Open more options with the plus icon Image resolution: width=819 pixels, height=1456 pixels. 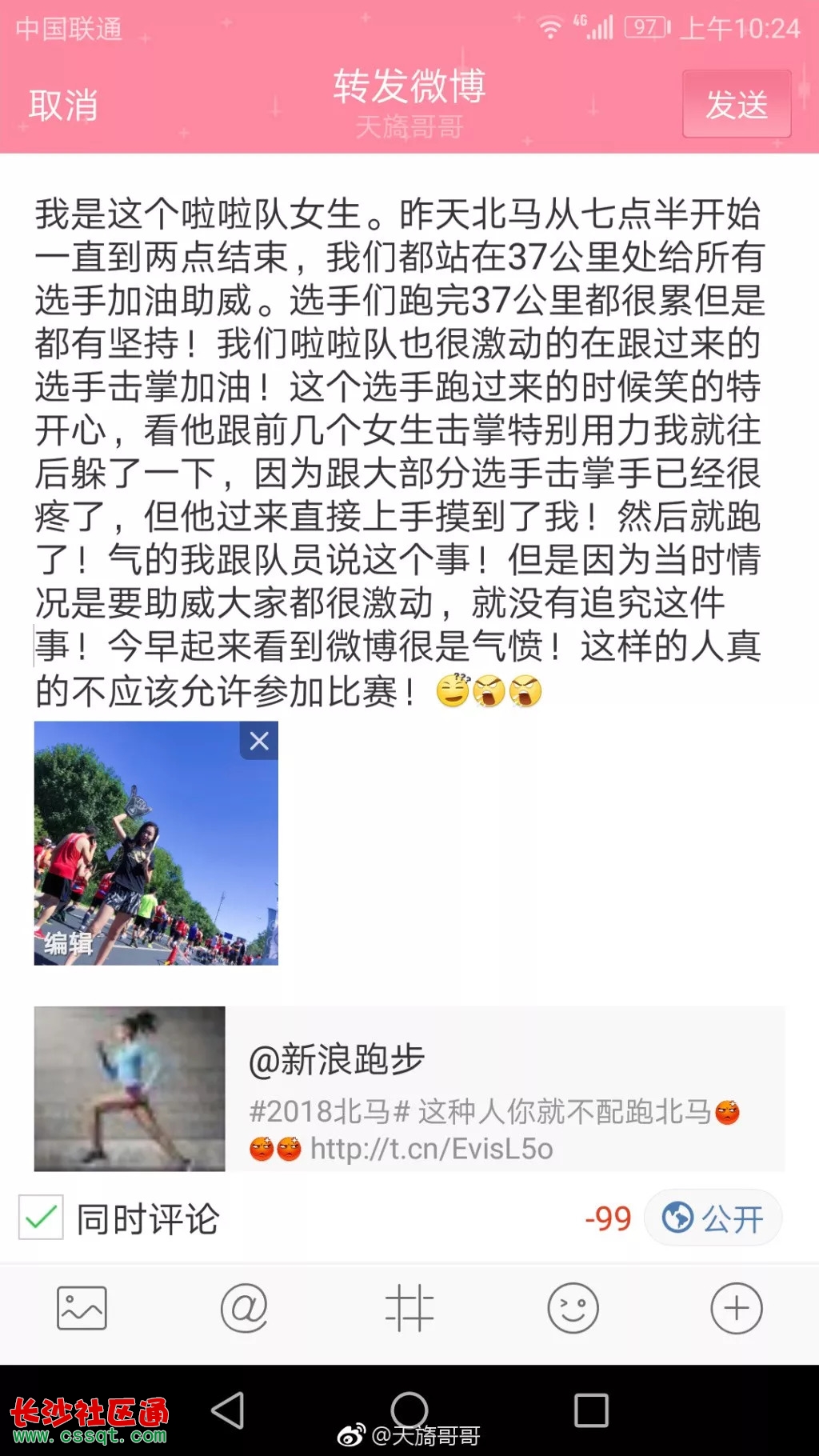737,1309
